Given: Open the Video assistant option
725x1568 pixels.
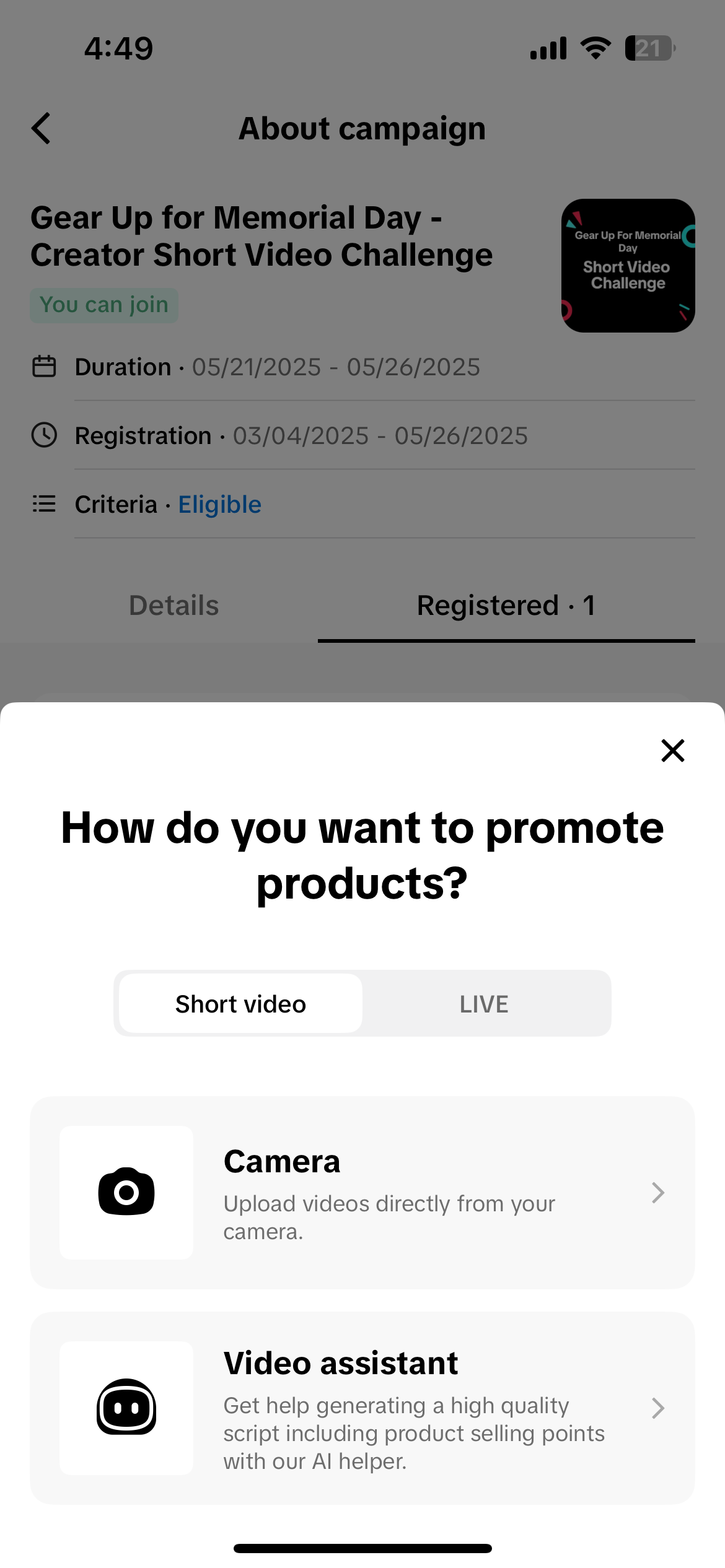Looking at the screenshot, I should [362, 1408].
